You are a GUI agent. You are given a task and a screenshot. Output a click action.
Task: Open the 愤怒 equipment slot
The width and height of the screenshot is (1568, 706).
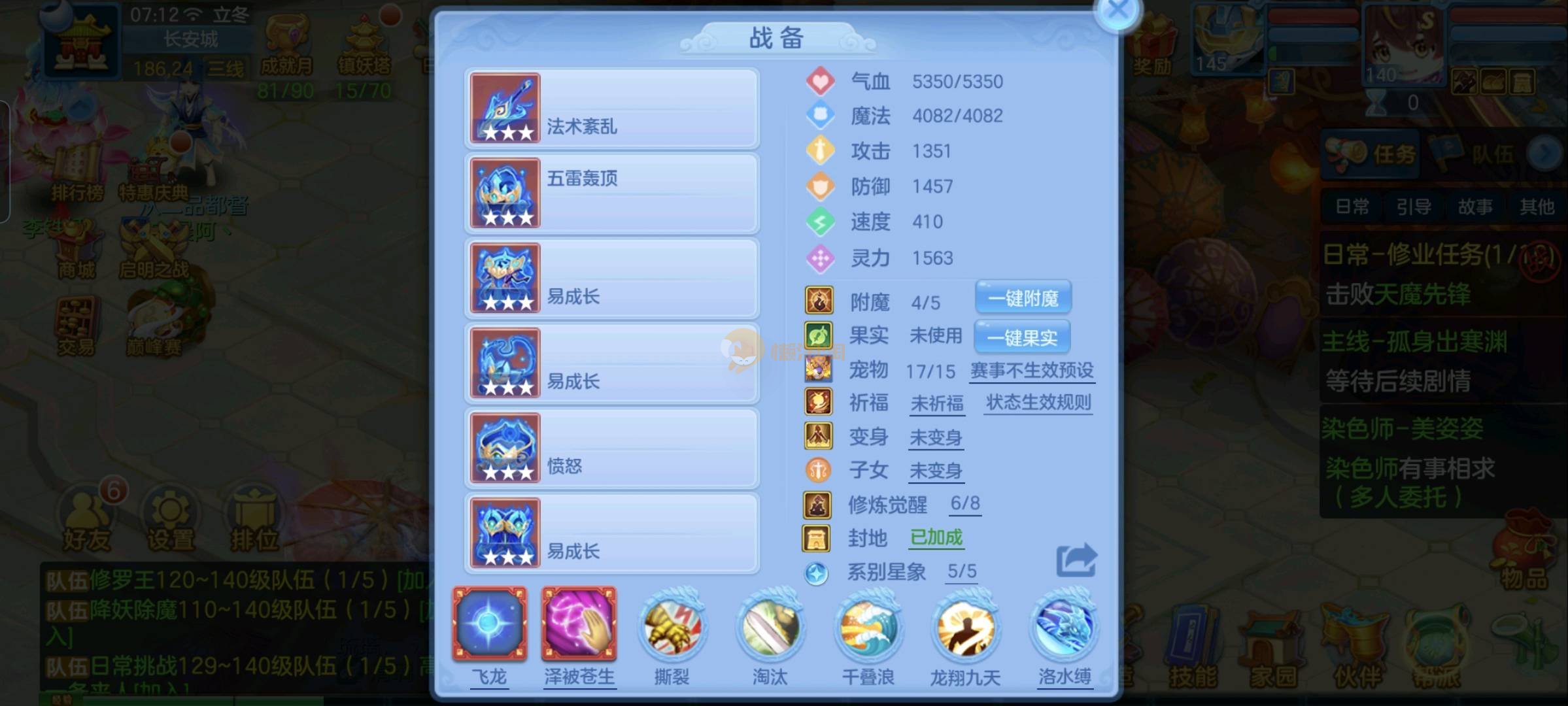click(x=611, y=448)
